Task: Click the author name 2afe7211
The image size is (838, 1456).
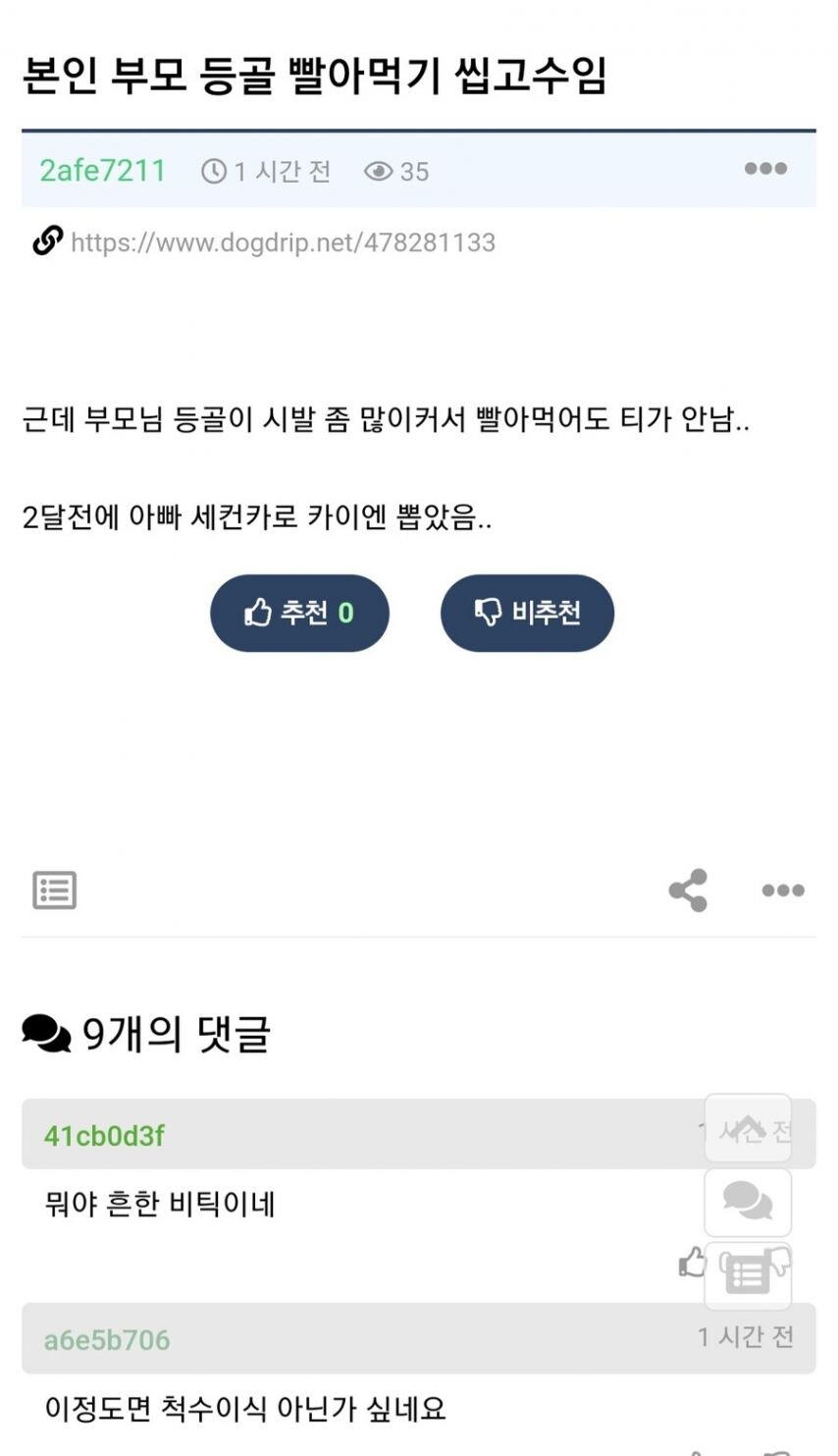Action: click(x=101, y=170)
